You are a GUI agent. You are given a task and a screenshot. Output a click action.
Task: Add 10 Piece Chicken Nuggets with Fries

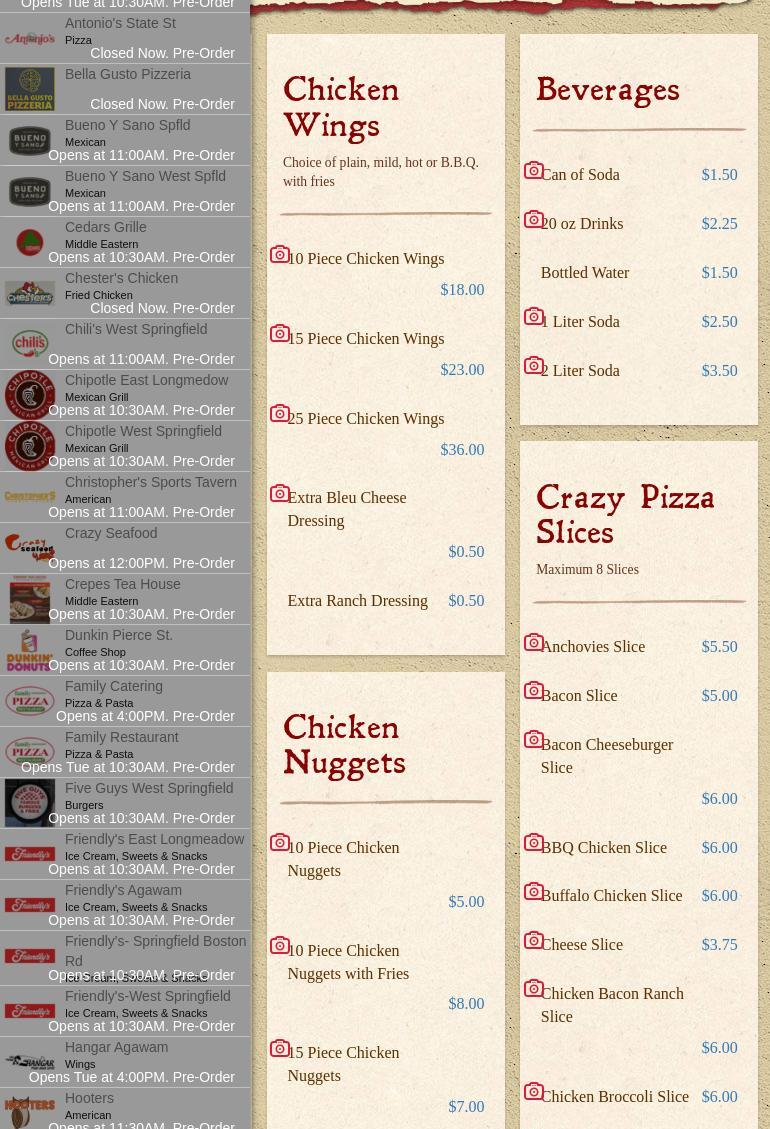click(x=348, y=962)
